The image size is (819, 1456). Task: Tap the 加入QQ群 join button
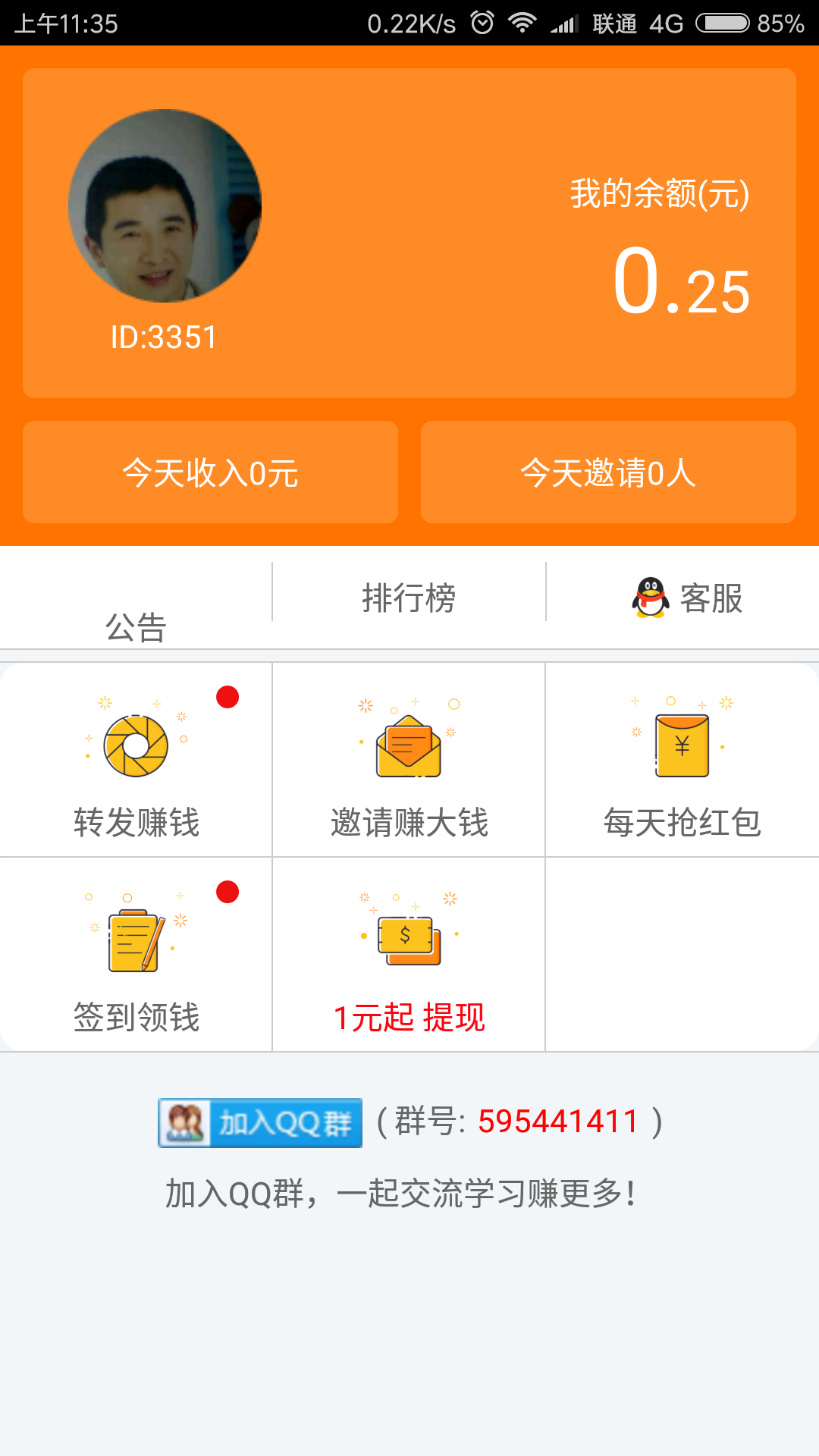point(260,1122)
